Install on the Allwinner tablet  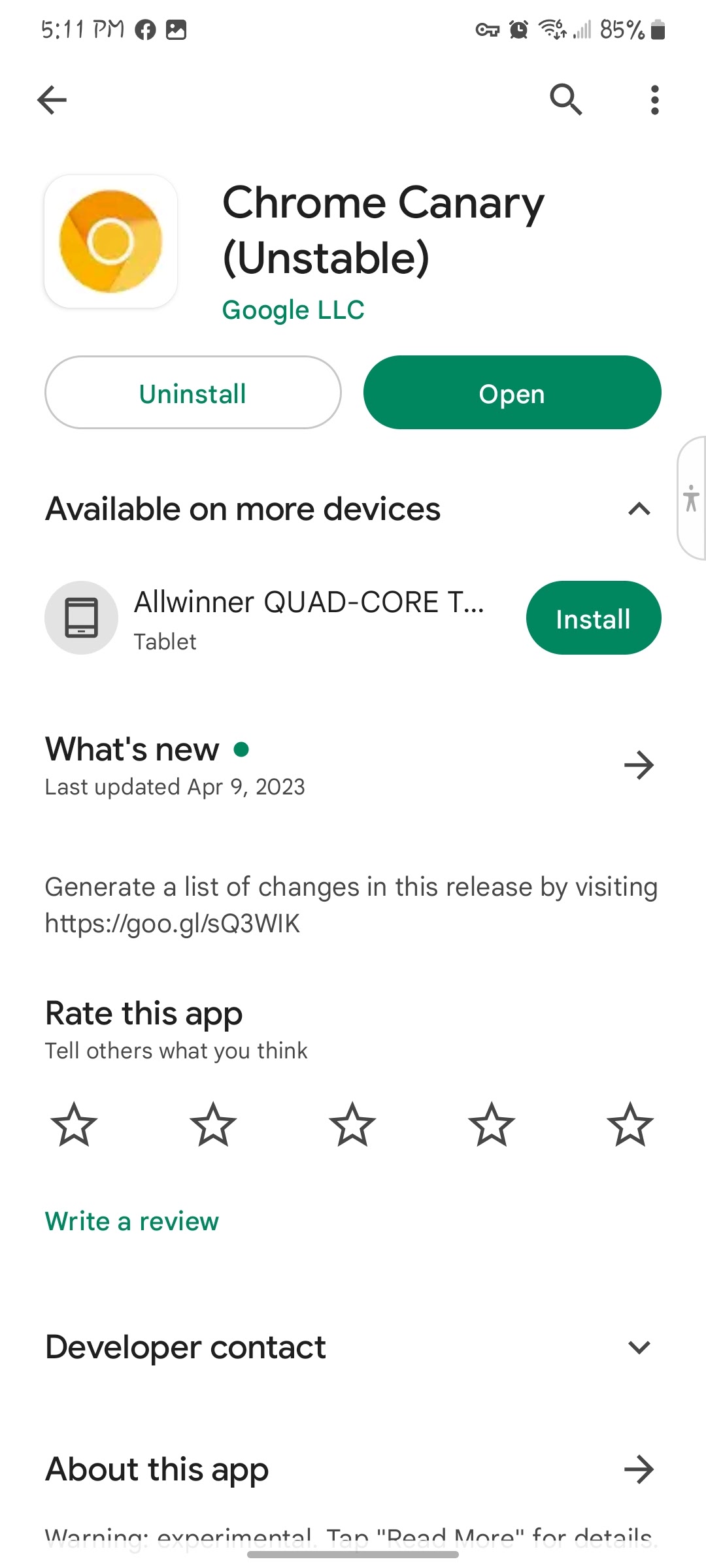(594, 618)
